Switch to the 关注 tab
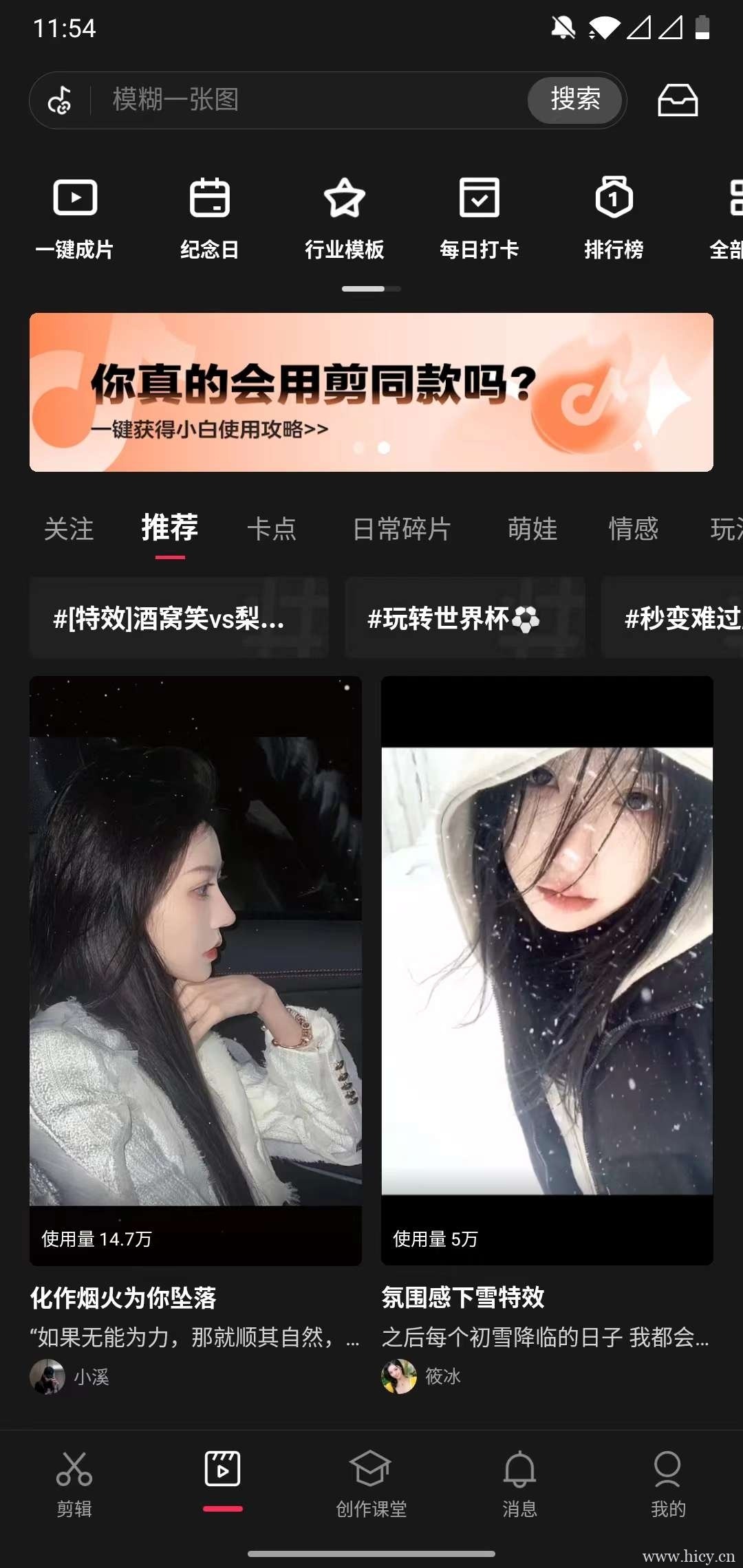Image resolution: width=743 pixels, height=1568 pixels. tap(69, 530)
